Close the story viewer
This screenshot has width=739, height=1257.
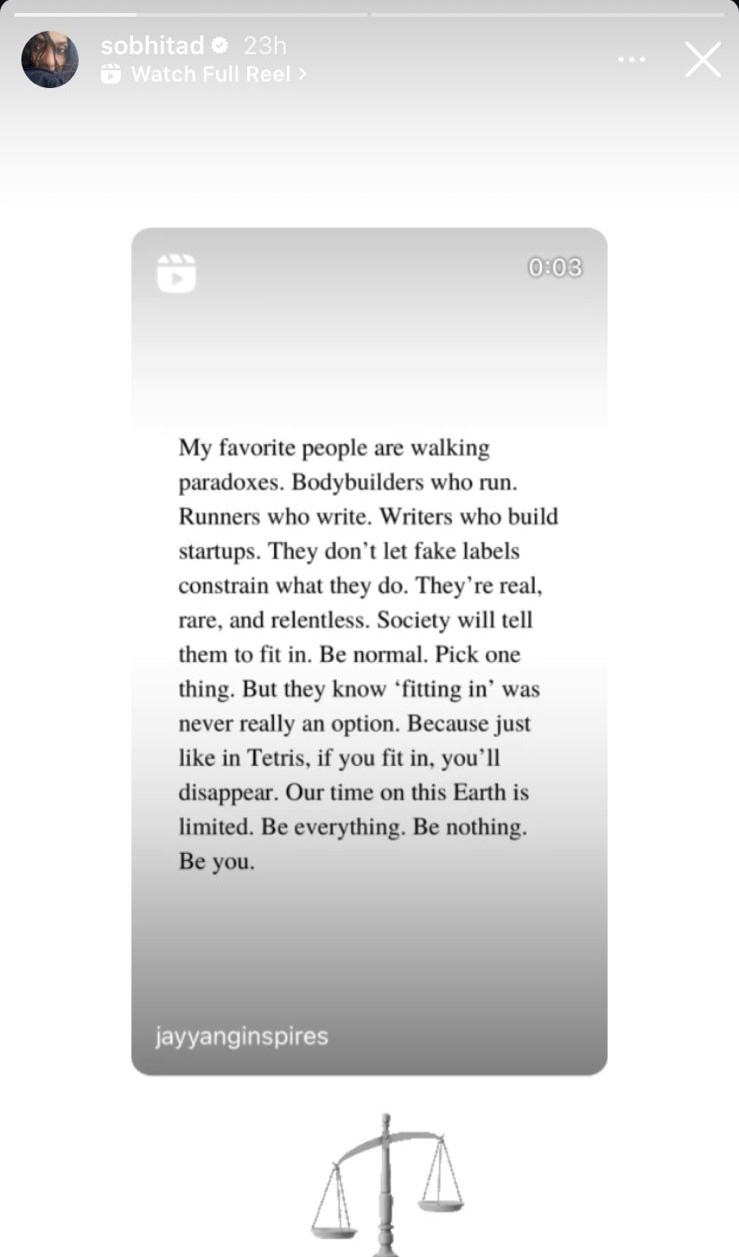coord(702,60)
